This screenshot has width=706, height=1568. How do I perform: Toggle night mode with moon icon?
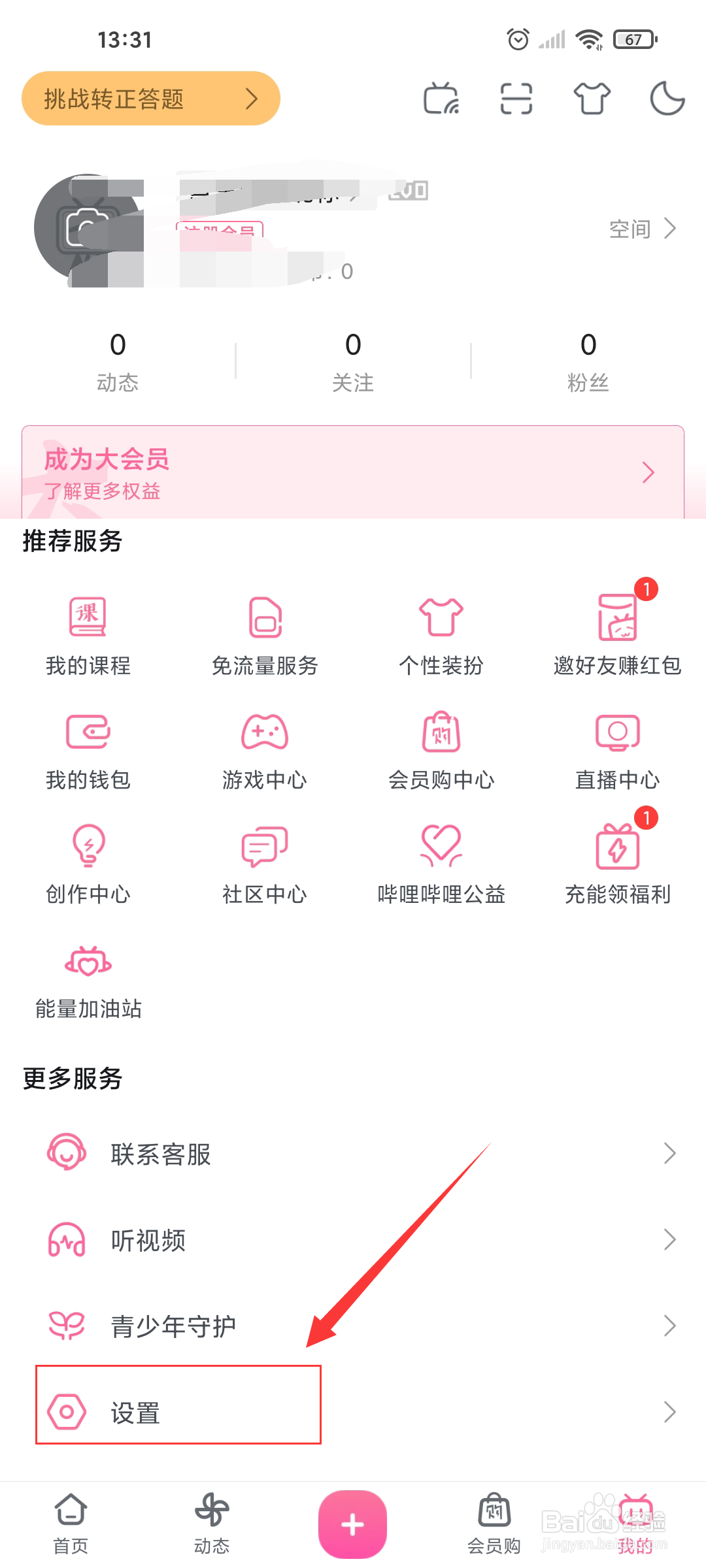tap(667, 99)
